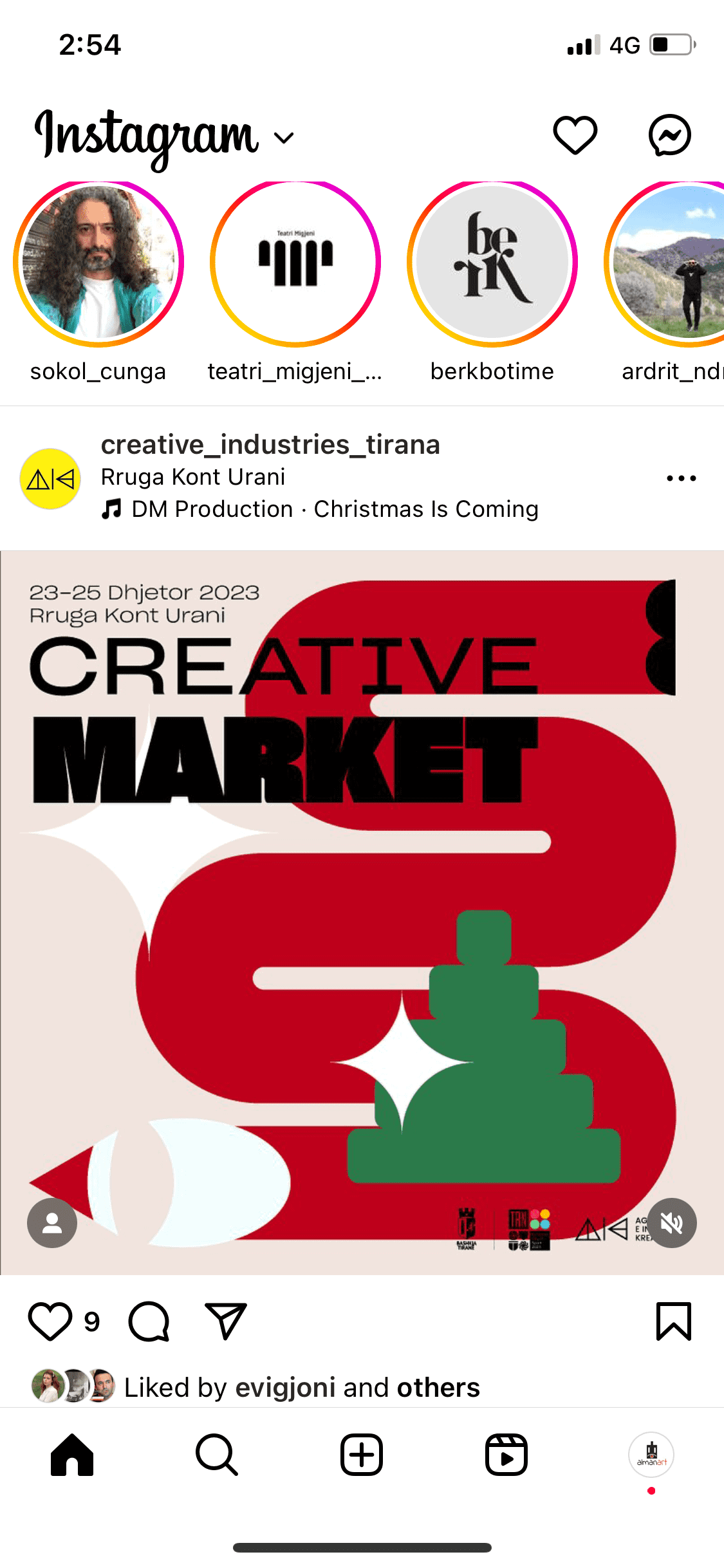The width and height of the screenshot is (724, 1568).
Task: Show tagged people on the post
Action: coord(52,1223)
